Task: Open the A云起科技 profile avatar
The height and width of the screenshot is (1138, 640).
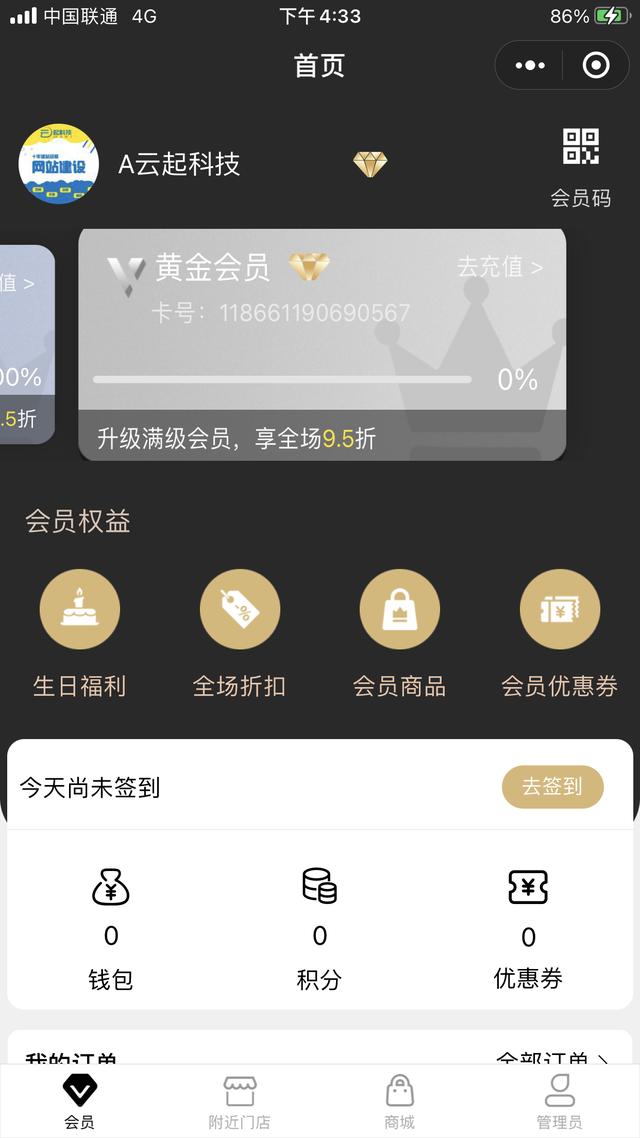Action: tap(58, 164)
